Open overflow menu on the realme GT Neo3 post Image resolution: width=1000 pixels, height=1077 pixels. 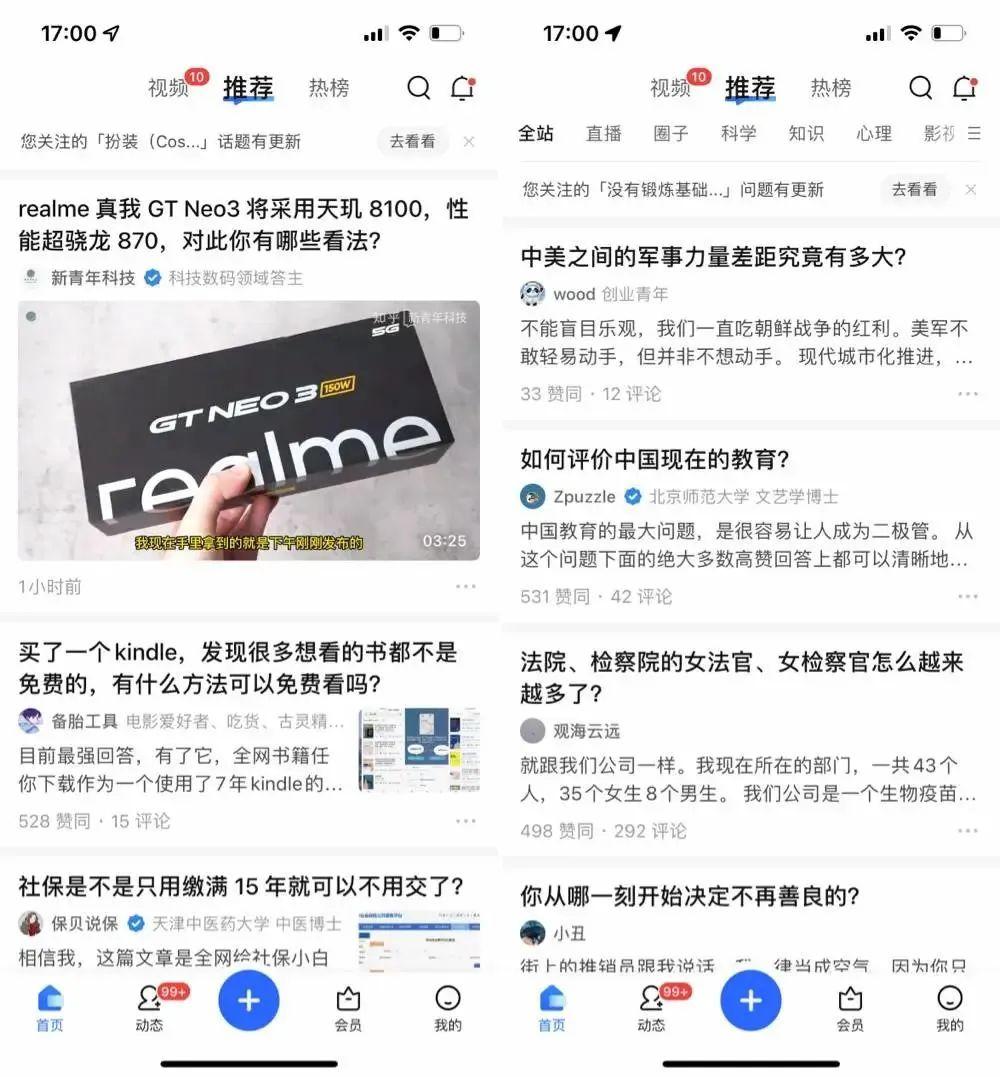(465, 587)
